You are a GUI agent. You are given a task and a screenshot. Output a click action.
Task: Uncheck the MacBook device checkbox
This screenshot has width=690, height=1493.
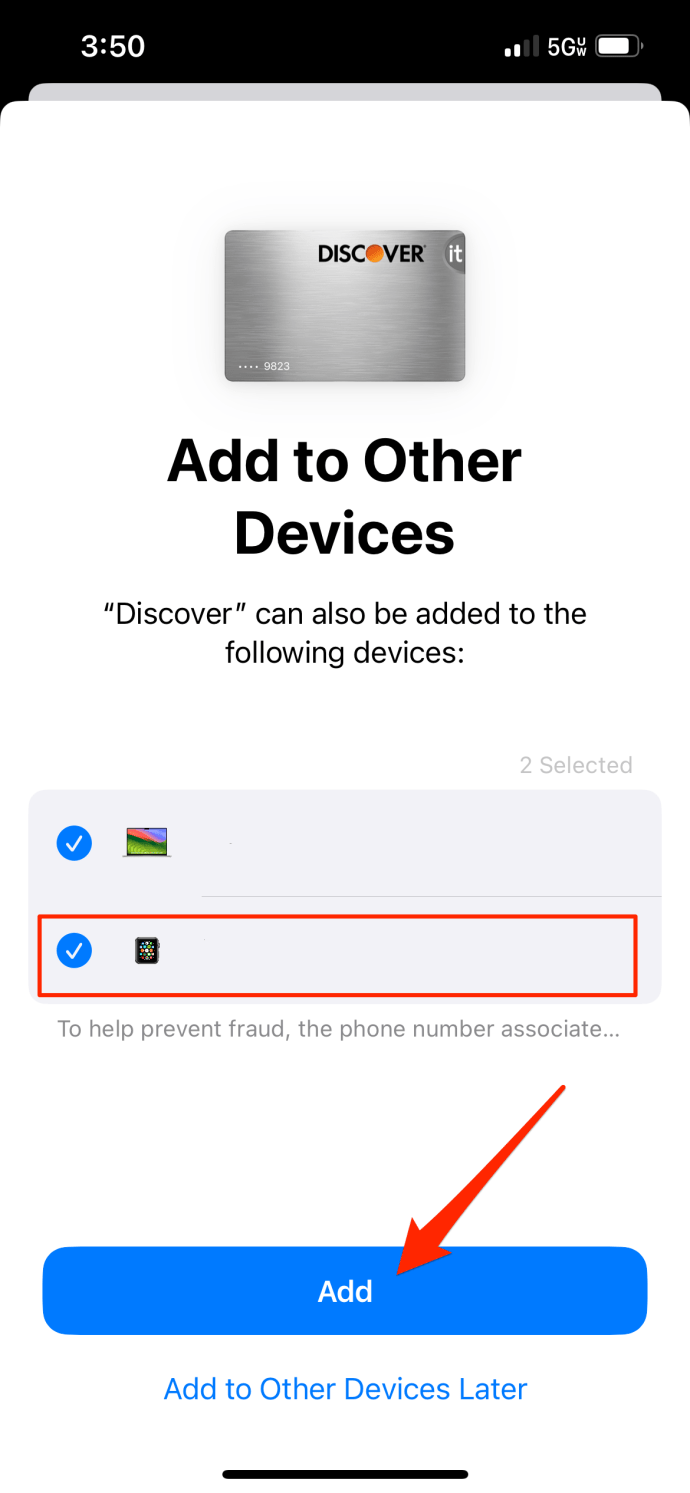coord(74,843)
